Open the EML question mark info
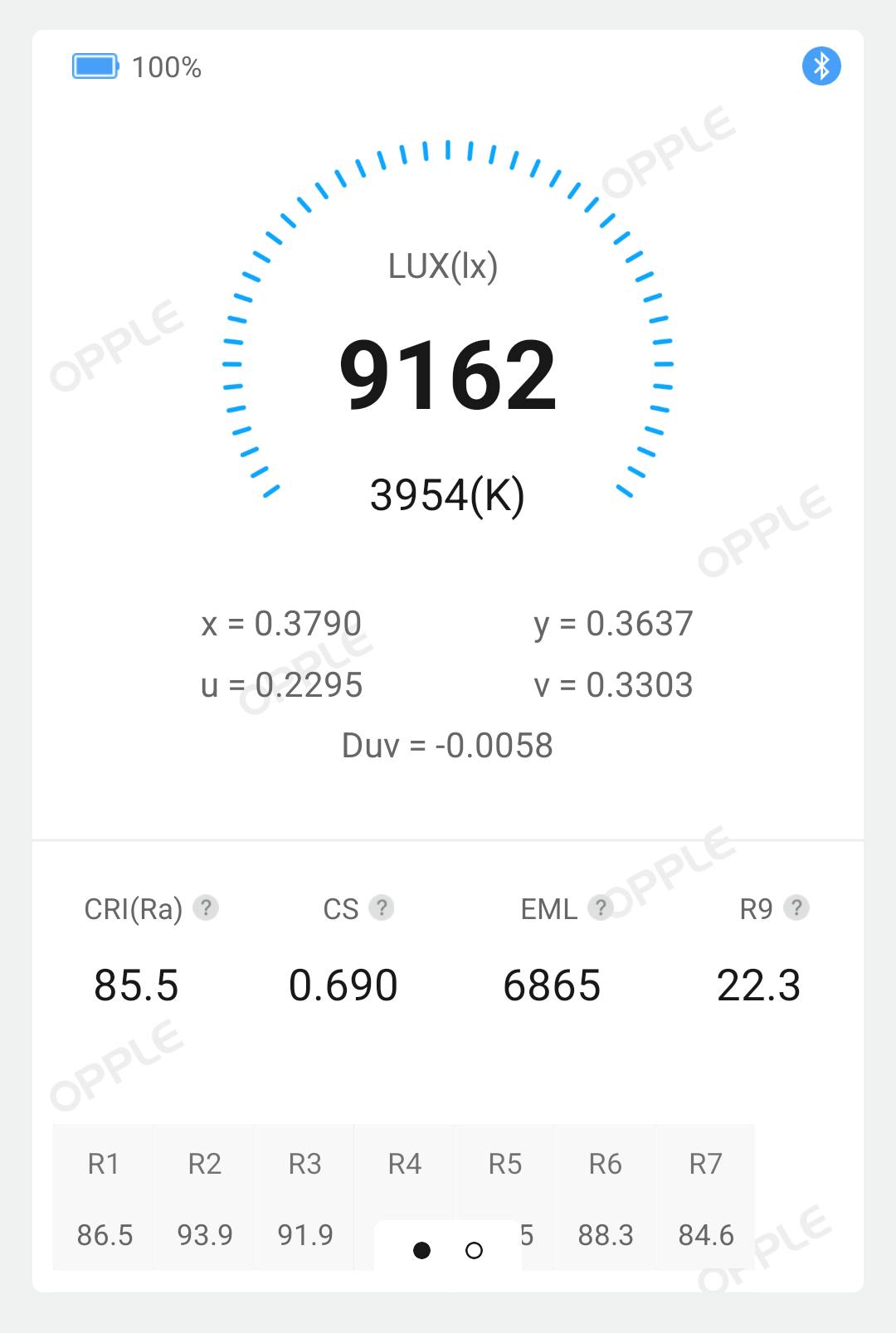 [x=600, y=907]
